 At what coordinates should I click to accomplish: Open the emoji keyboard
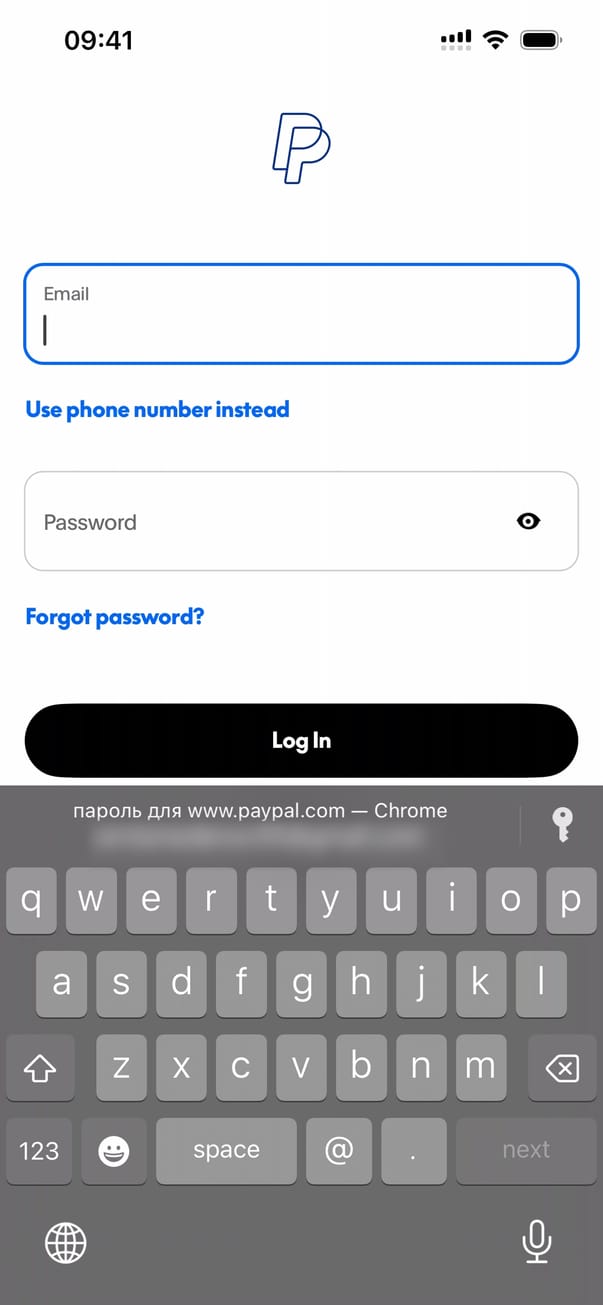[114, 1150]
